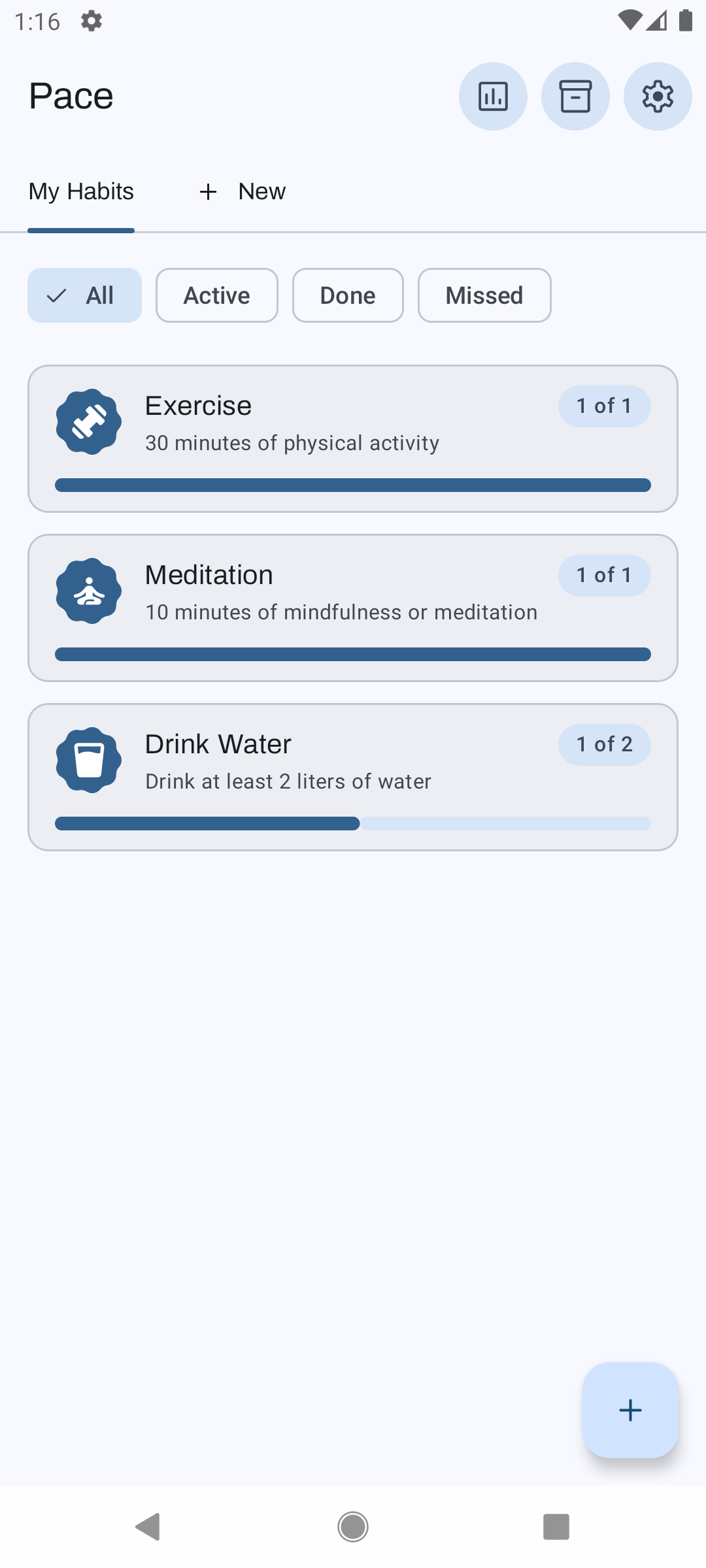
Task: Open the New habit tab
Action: 242,191
